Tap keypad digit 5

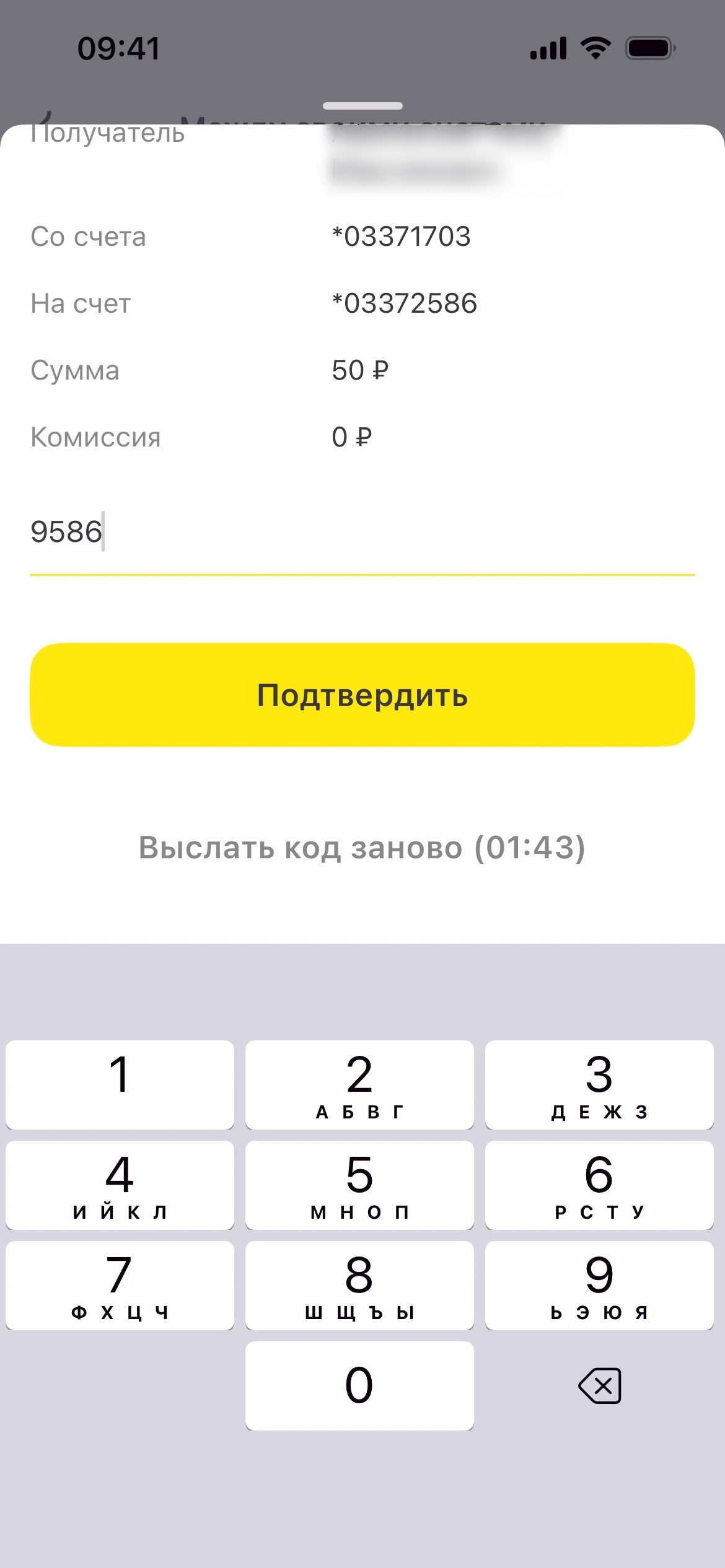tap(359, 1185)
